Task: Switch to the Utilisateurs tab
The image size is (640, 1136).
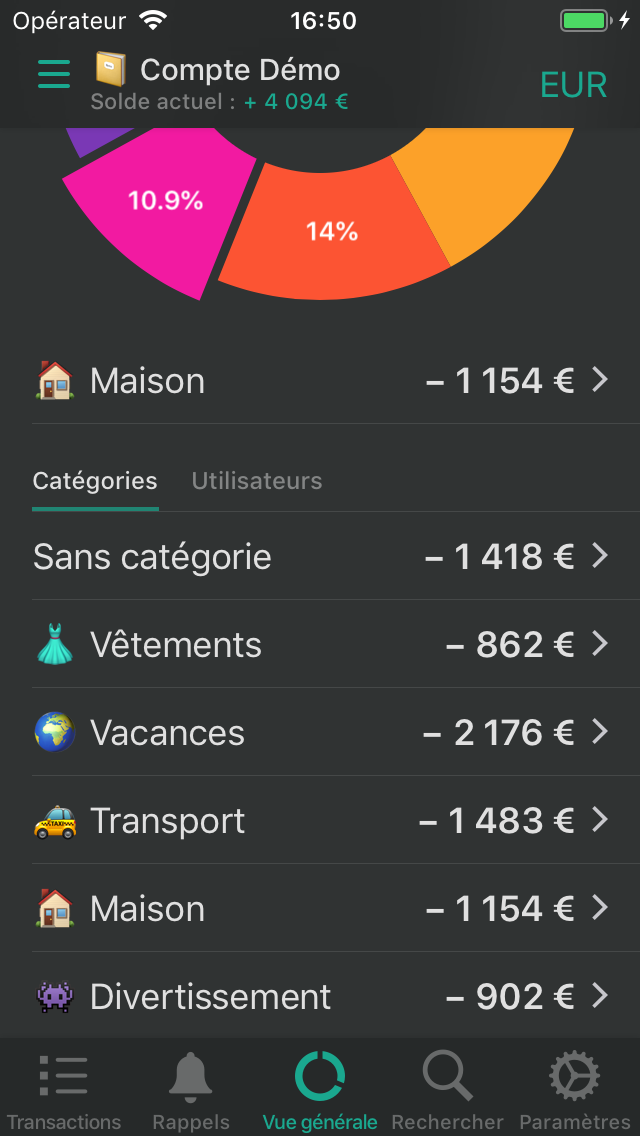Action: (257, 481)
